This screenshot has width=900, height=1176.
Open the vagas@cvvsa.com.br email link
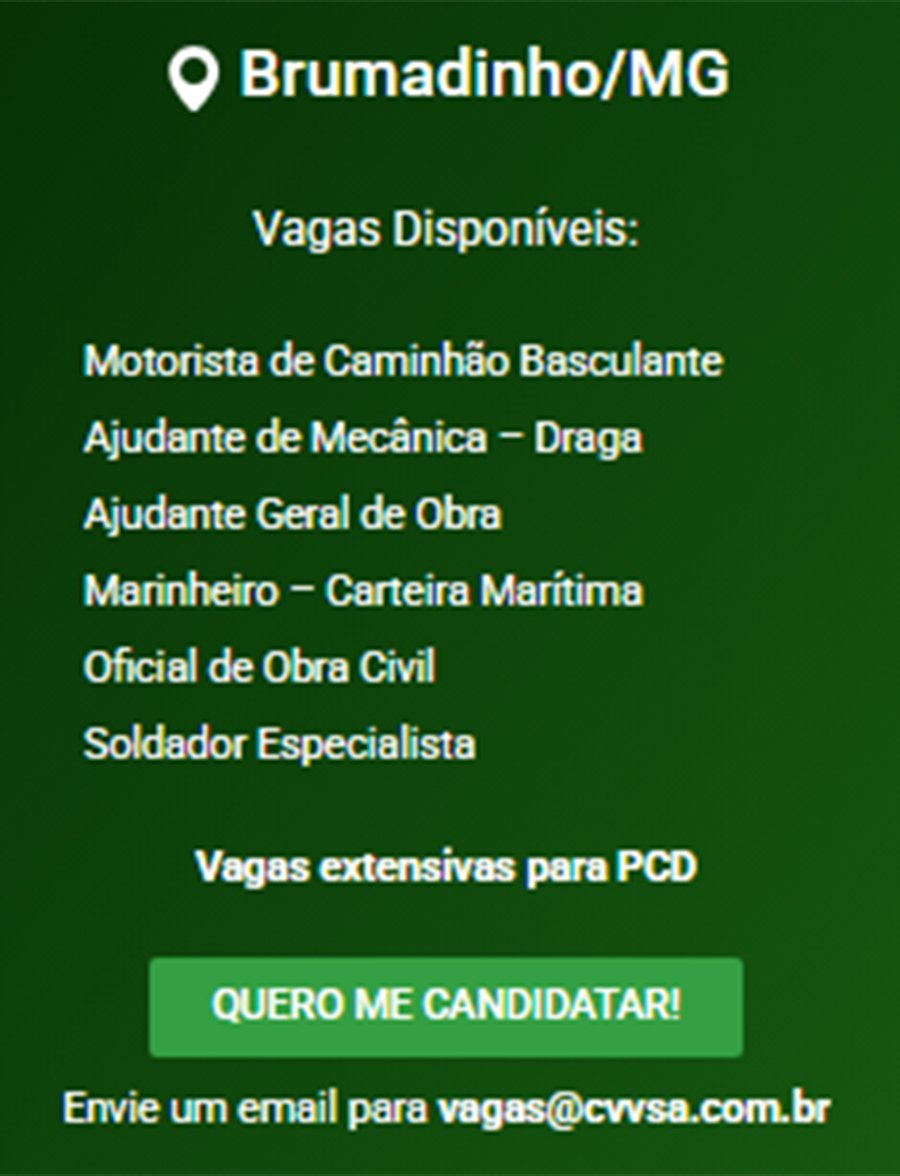(634, 1109)
